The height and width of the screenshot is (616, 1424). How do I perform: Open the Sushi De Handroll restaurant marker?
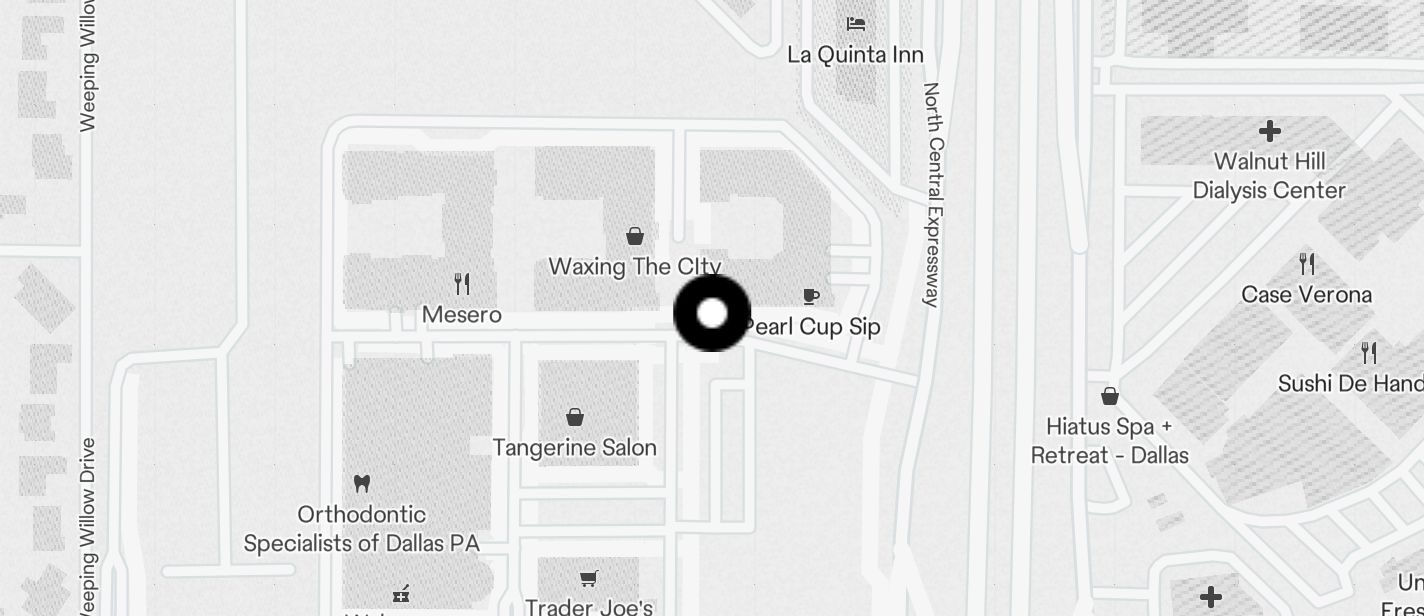1368,353
